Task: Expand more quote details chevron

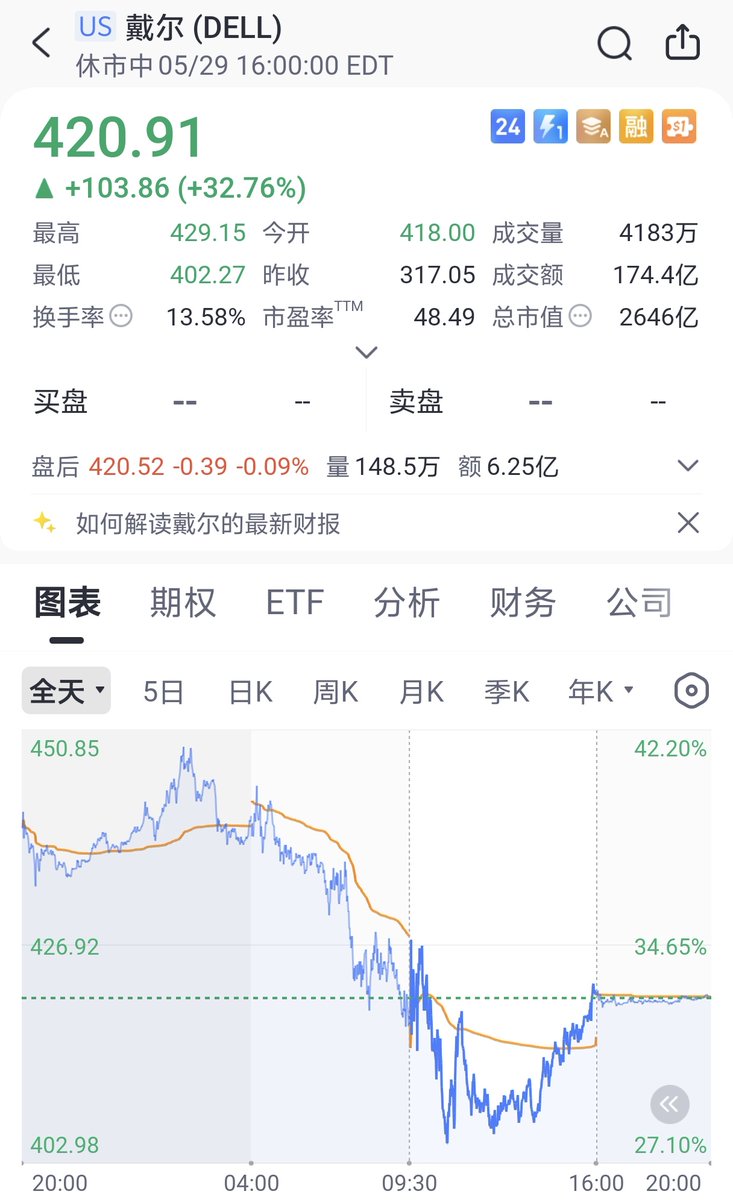Action: pyautogui.click(x=367, y=352)
